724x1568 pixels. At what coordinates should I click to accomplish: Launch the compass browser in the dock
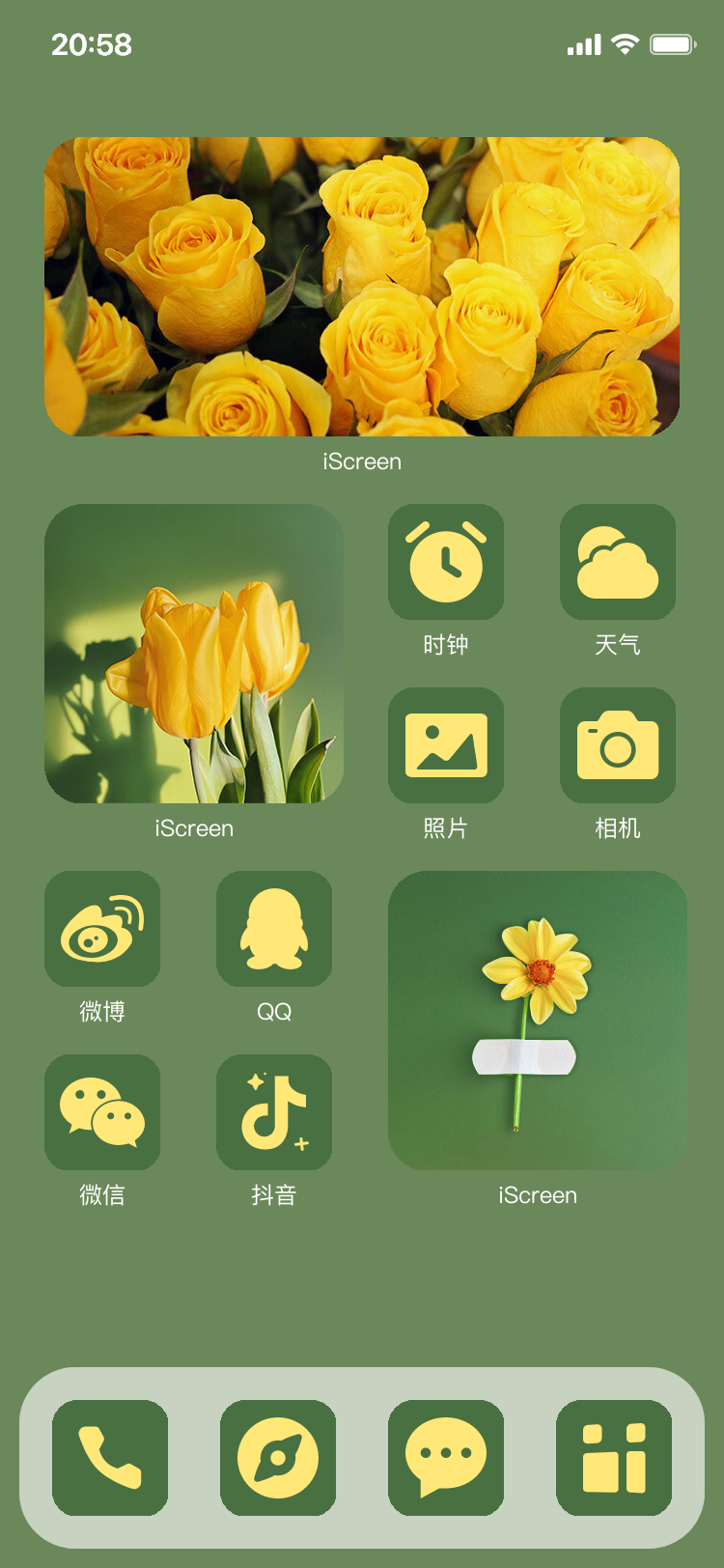278,1458
